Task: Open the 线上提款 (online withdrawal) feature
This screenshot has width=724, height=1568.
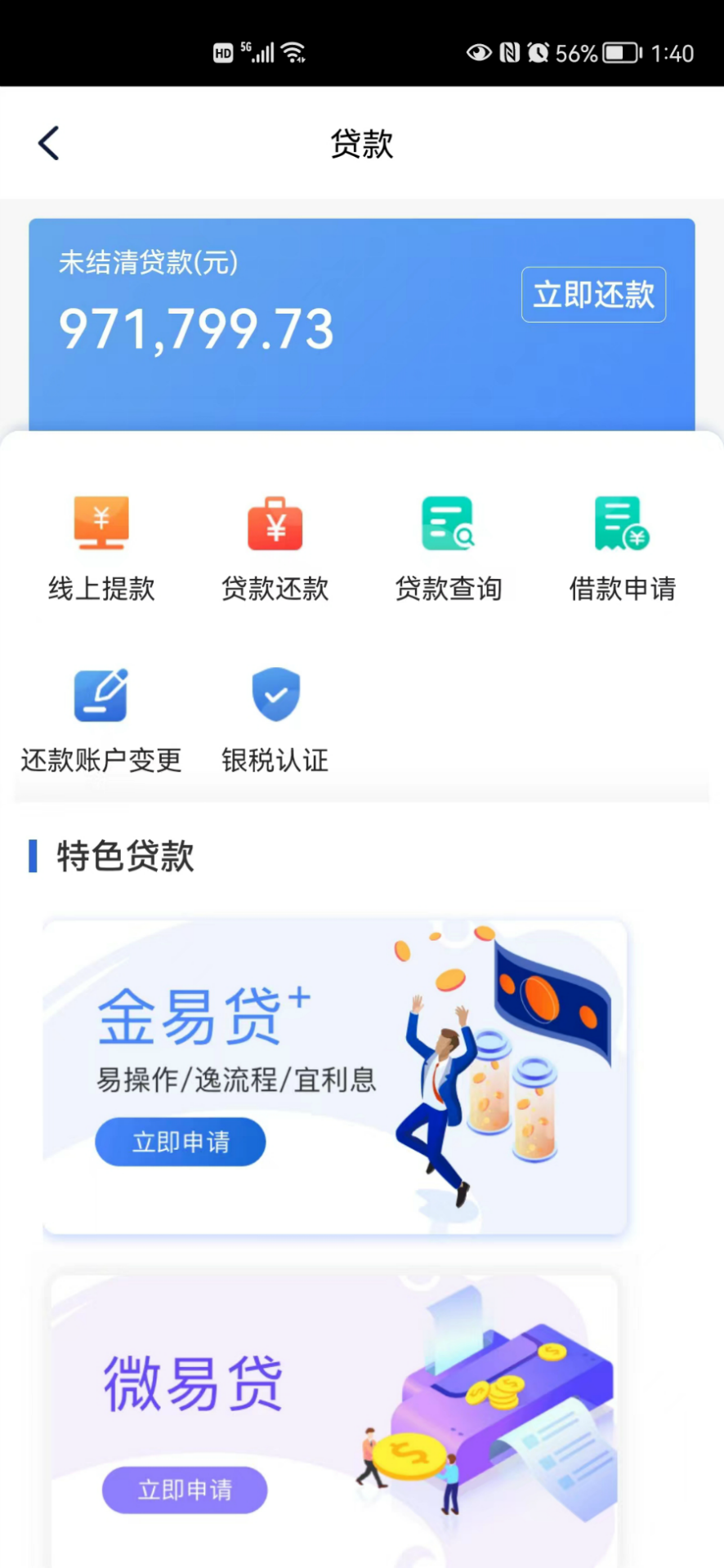Action: point(101,547)
